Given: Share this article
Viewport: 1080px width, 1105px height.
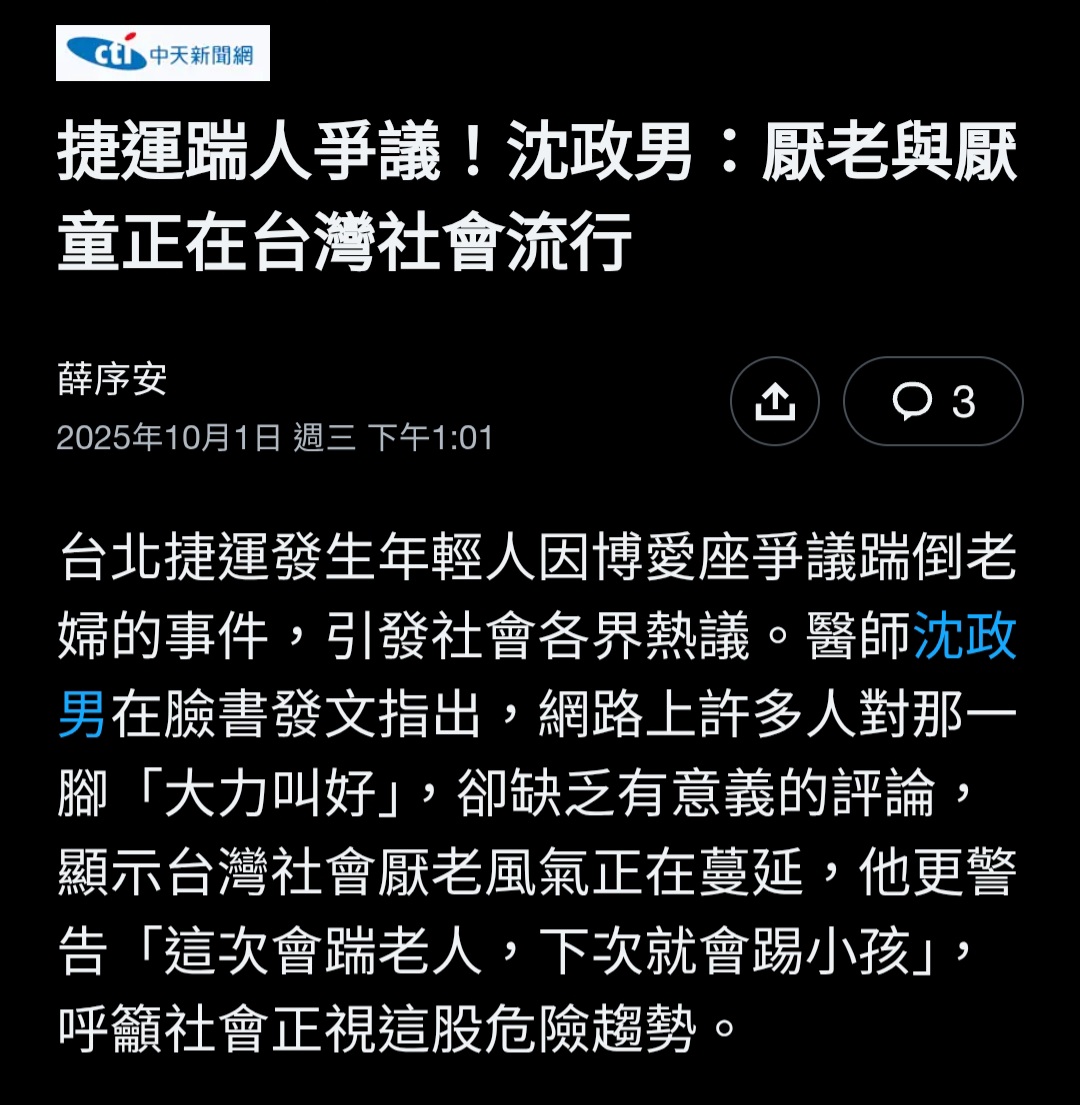Looking at the screenshot, I should pos(774,401).
